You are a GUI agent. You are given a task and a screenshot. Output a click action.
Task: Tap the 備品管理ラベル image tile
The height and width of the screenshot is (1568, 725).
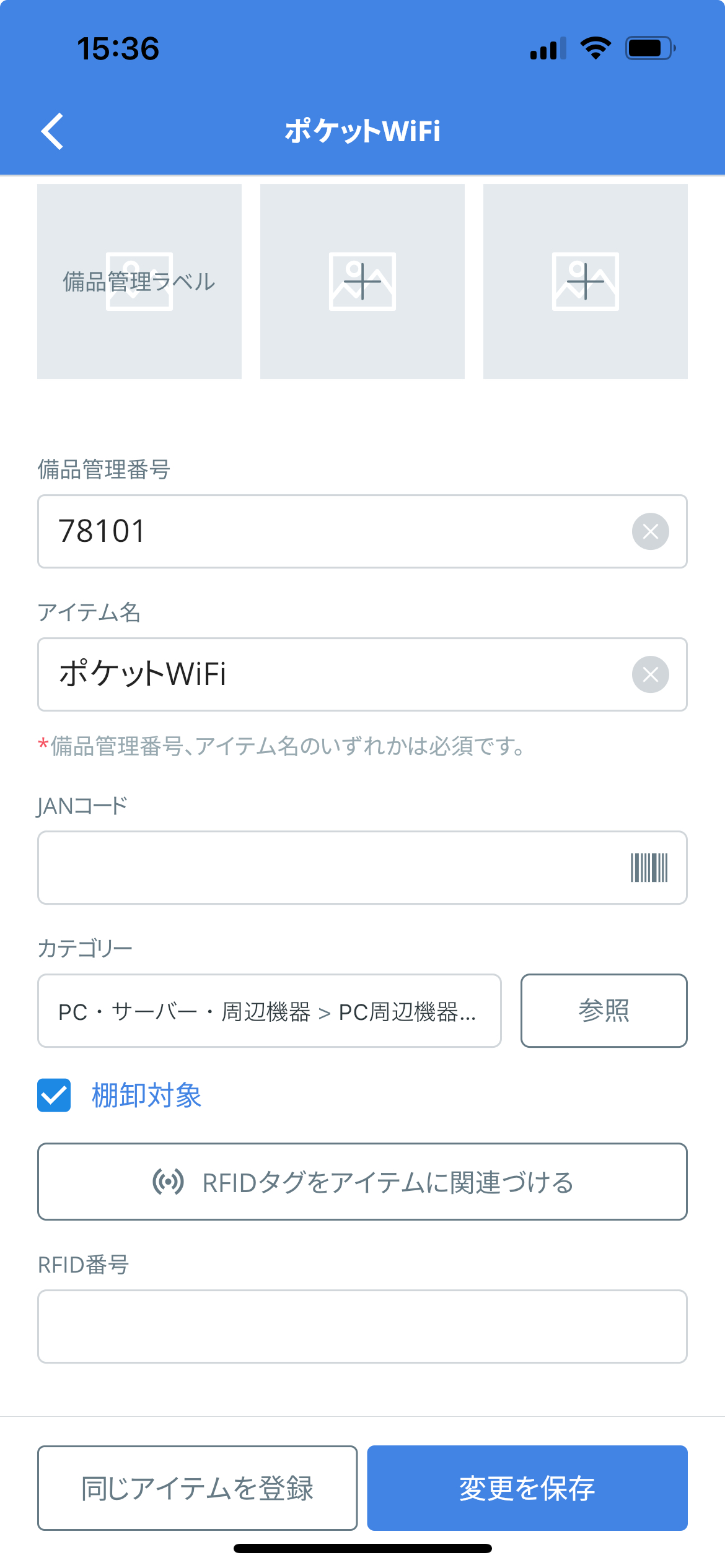[139, 281]
